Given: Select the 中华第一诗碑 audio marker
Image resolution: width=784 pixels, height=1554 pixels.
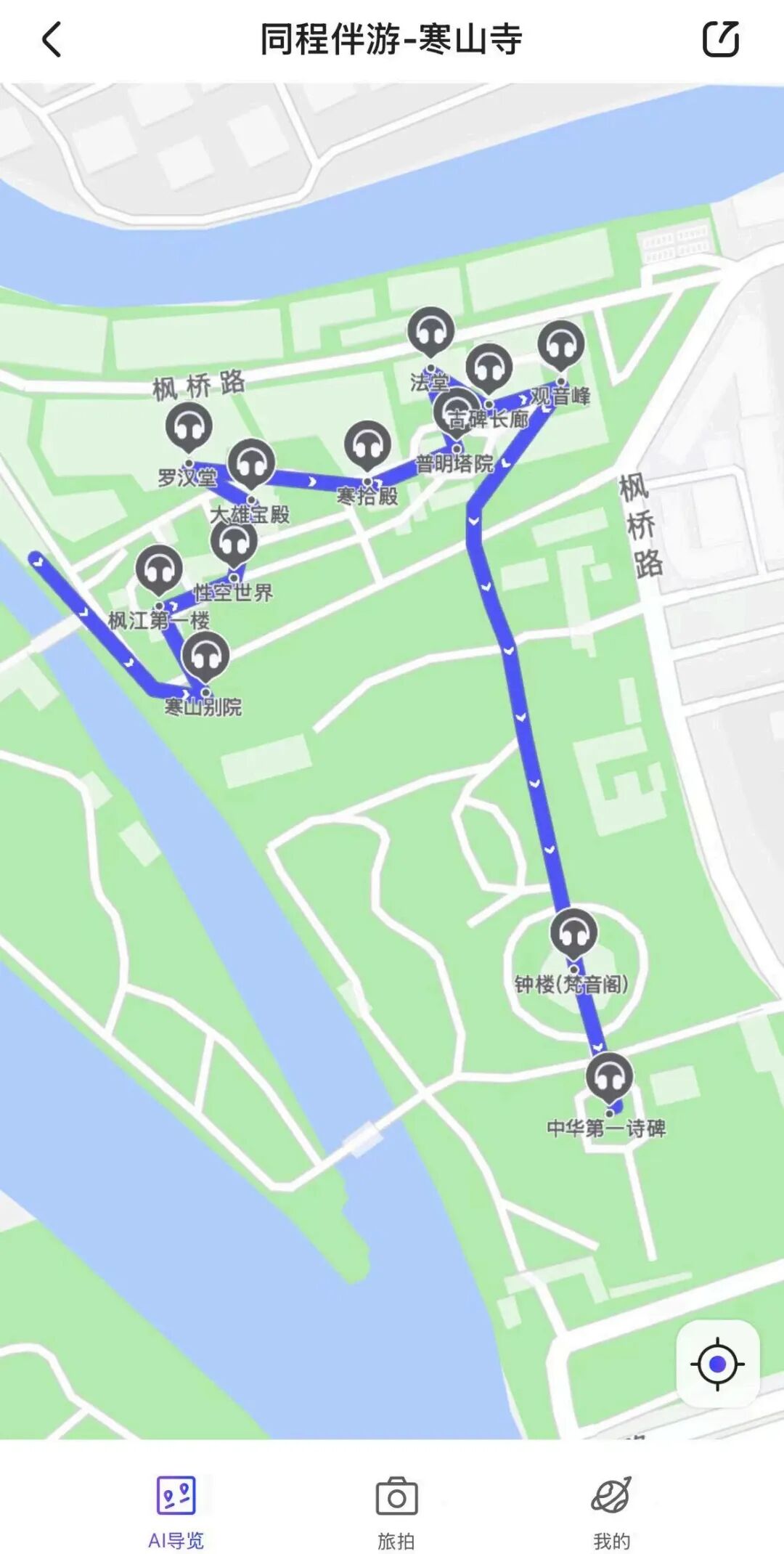Looking at the screenshot, I should point(611,1076).
